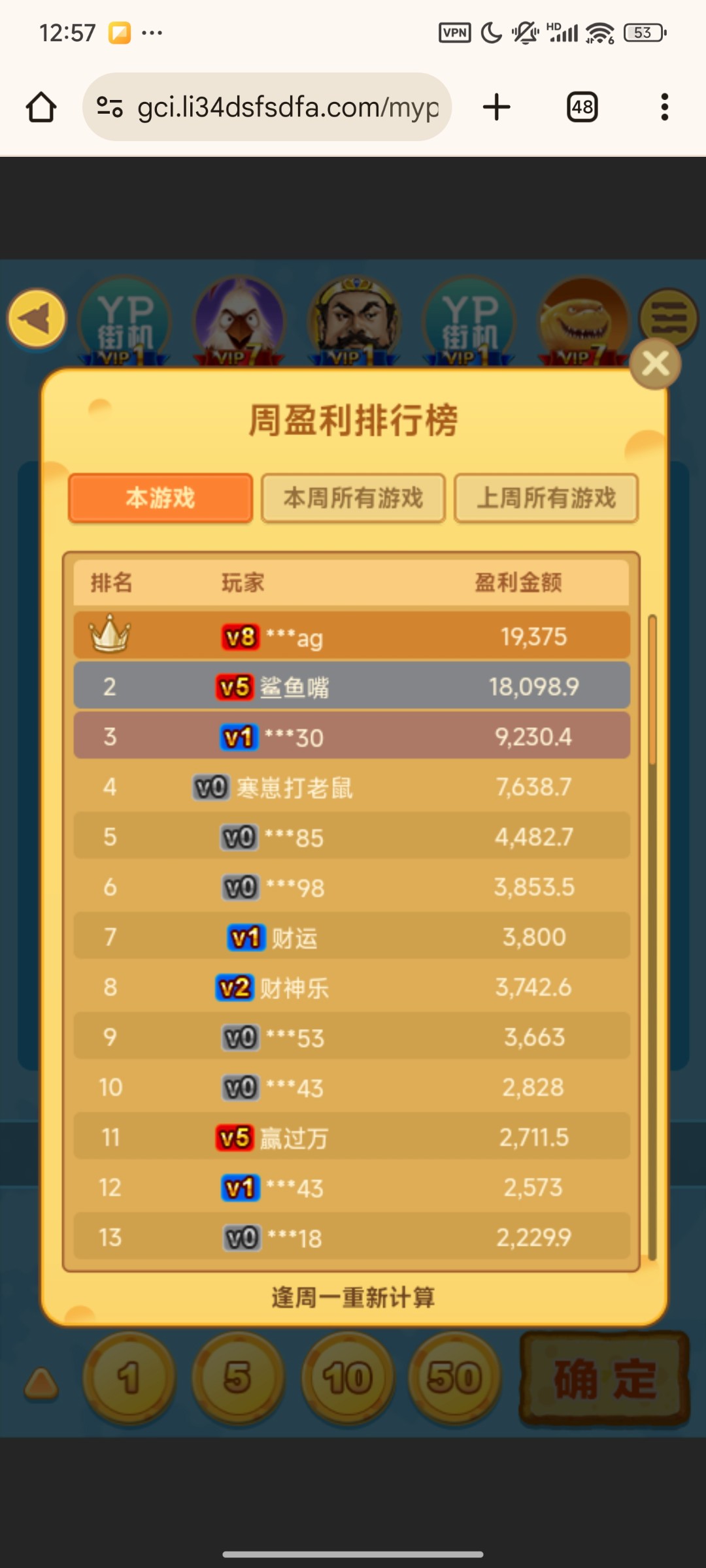Viewport: 706px width, 1568px height.
Task: Open a new browser tab
Action: point(497,107)
